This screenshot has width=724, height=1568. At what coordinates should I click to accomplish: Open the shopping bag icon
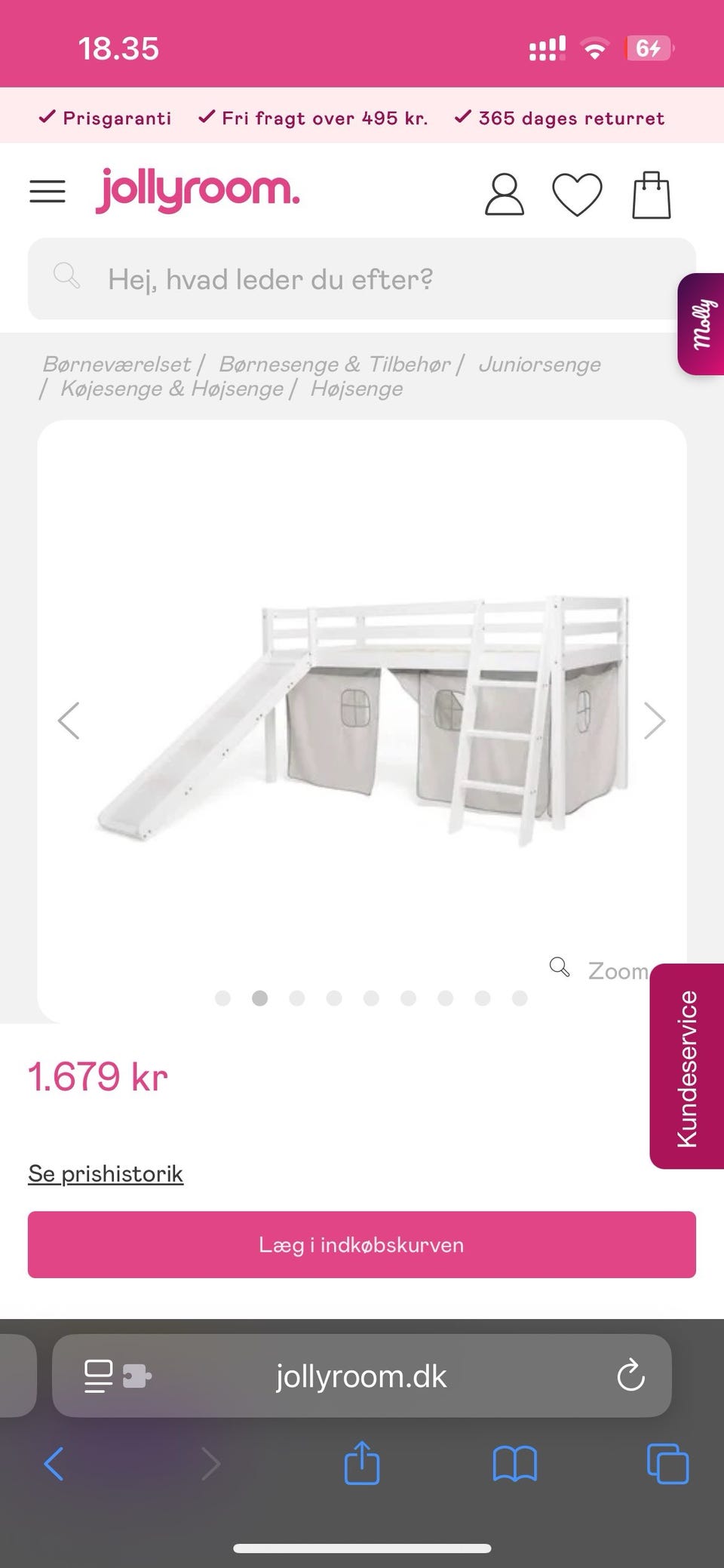coord(652,194)
